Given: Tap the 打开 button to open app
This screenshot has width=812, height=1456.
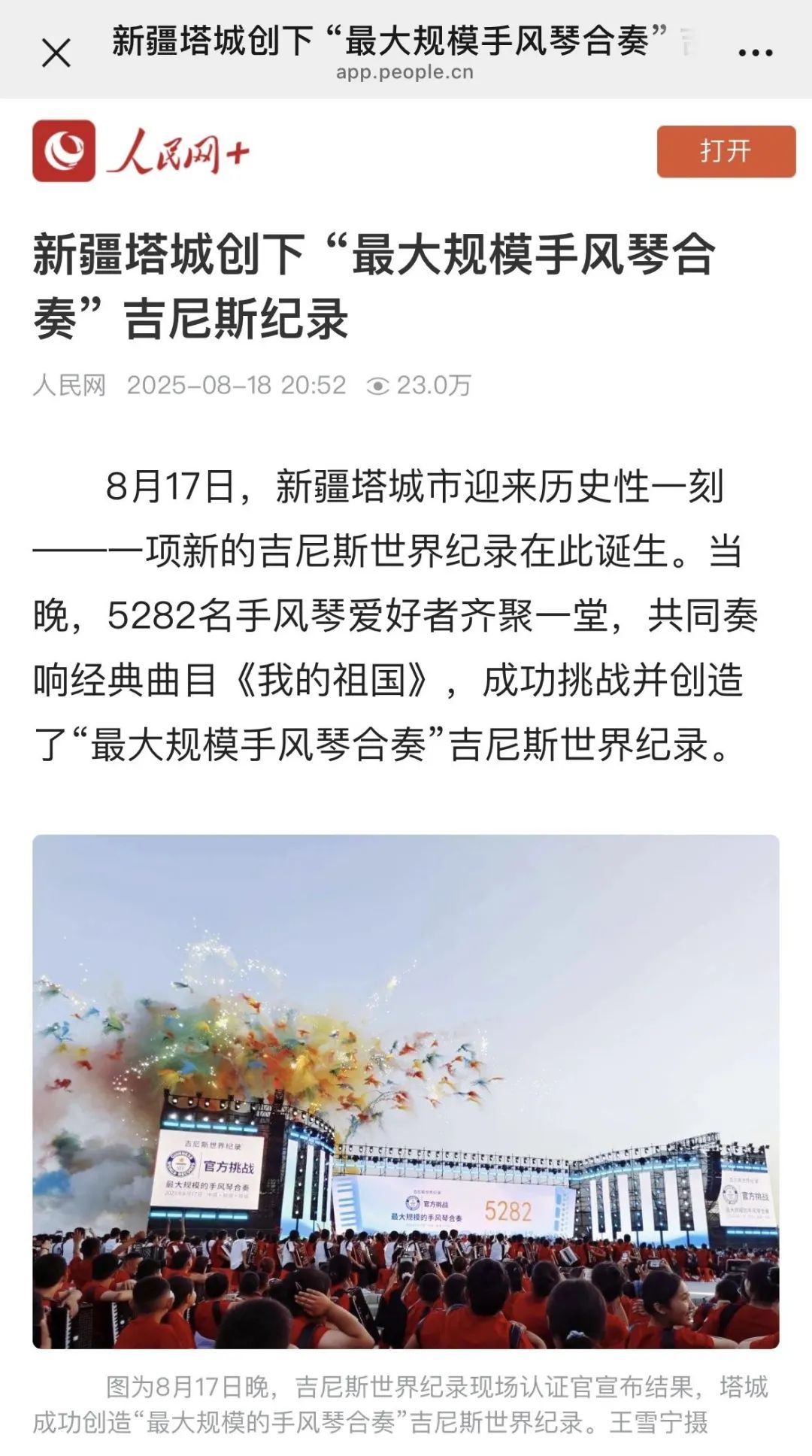Looking at the screenshot, I should 726,151.
